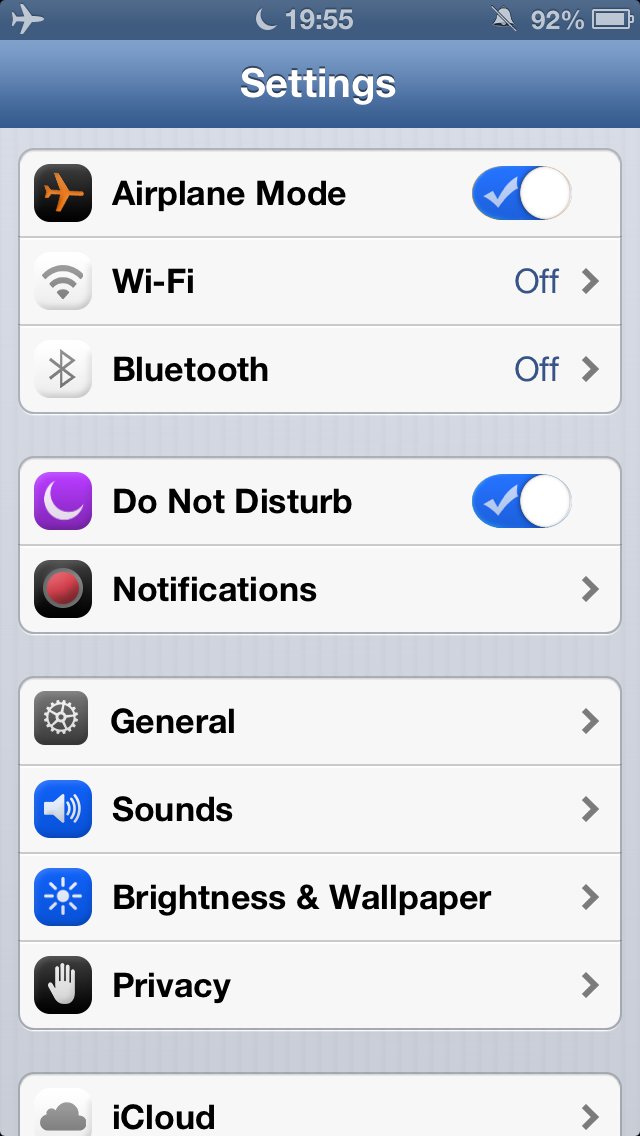
Task: View Privacy settings
Action: [x=320, y=985]
